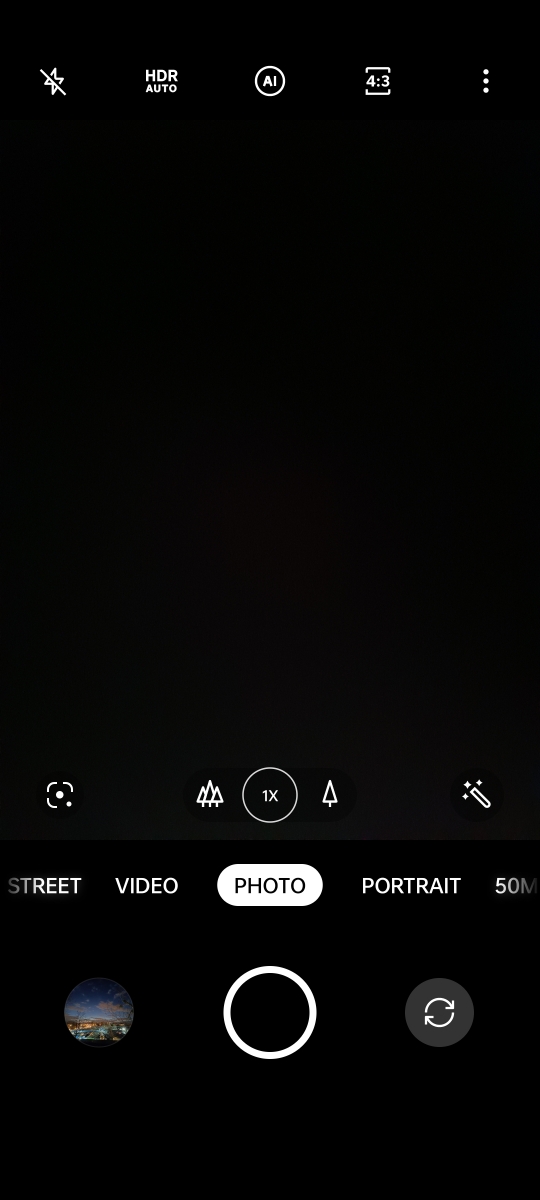The image size is (540, 1200).
Task: Switch to the telephoto lens
Action: click(330, 795)
